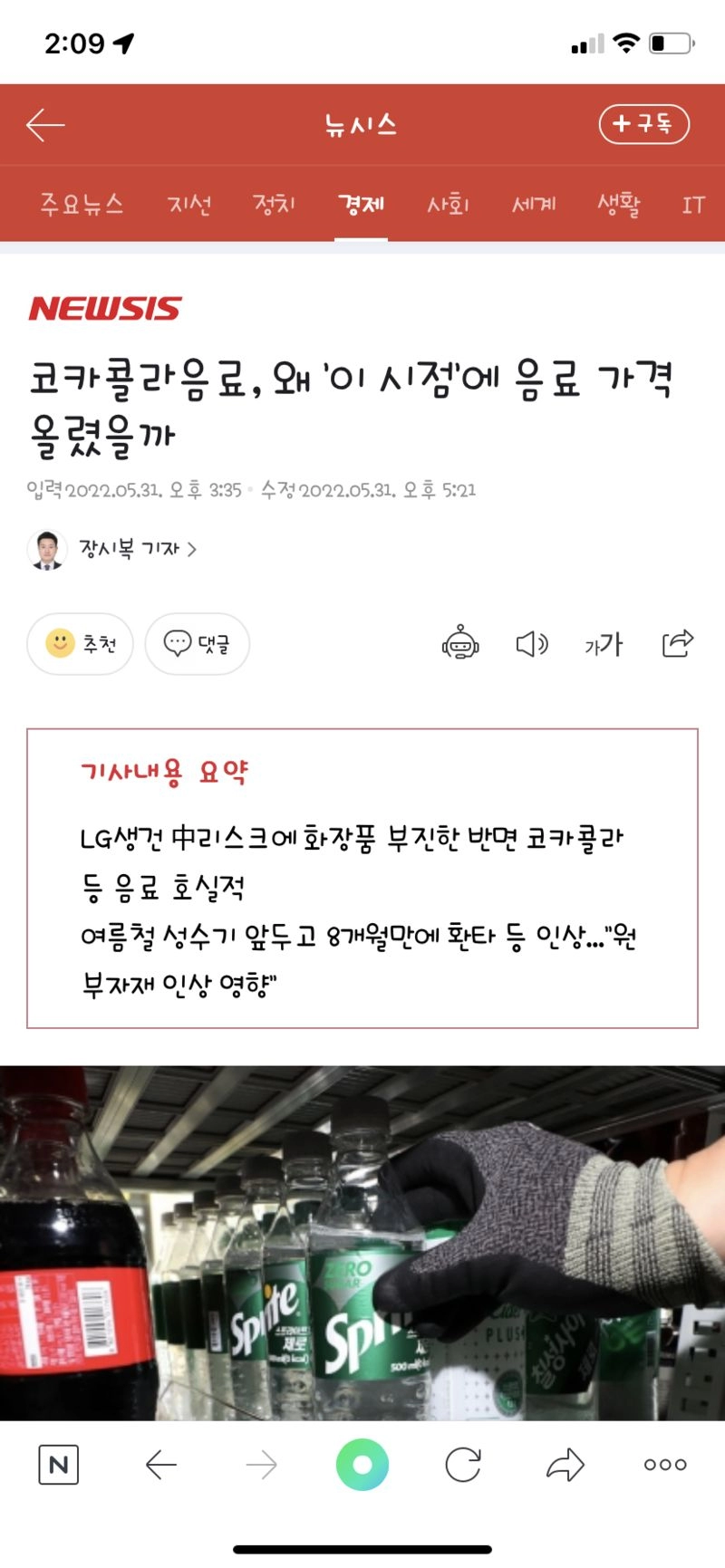Go back using the header arrow

[x=45, y=125]
